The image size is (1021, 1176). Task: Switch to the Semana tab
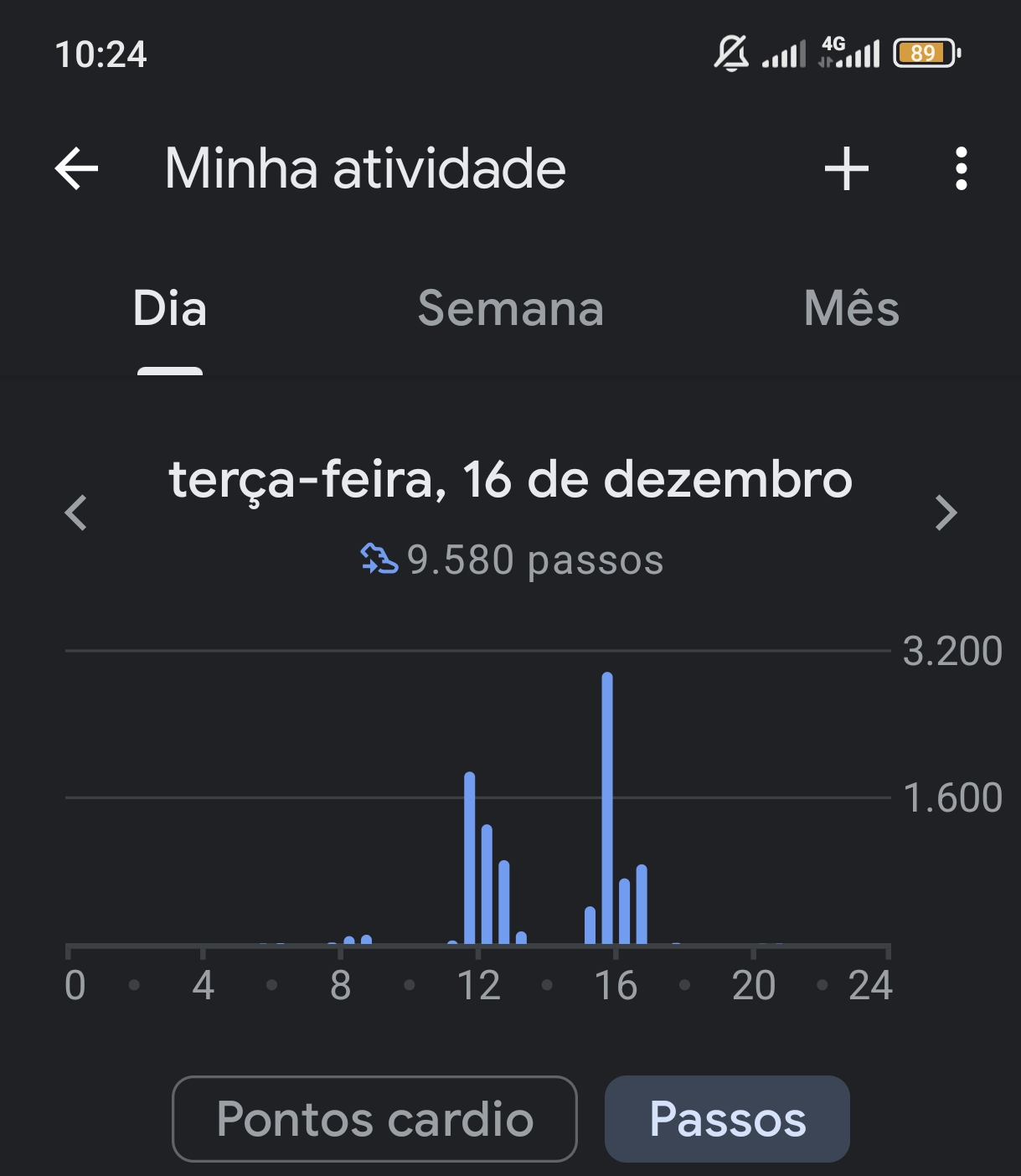click(x=510, y=309)
